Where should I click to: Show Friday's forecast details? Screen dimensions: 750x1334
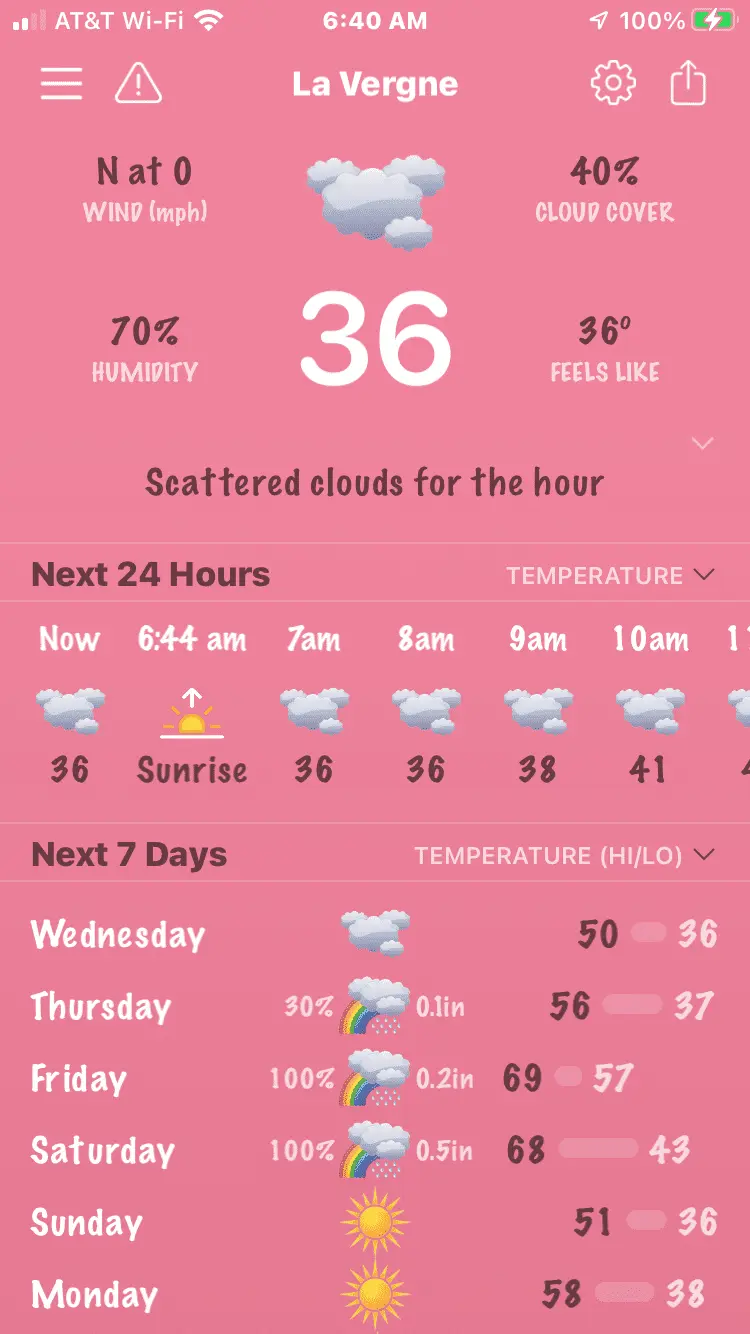pos(374,1078)
